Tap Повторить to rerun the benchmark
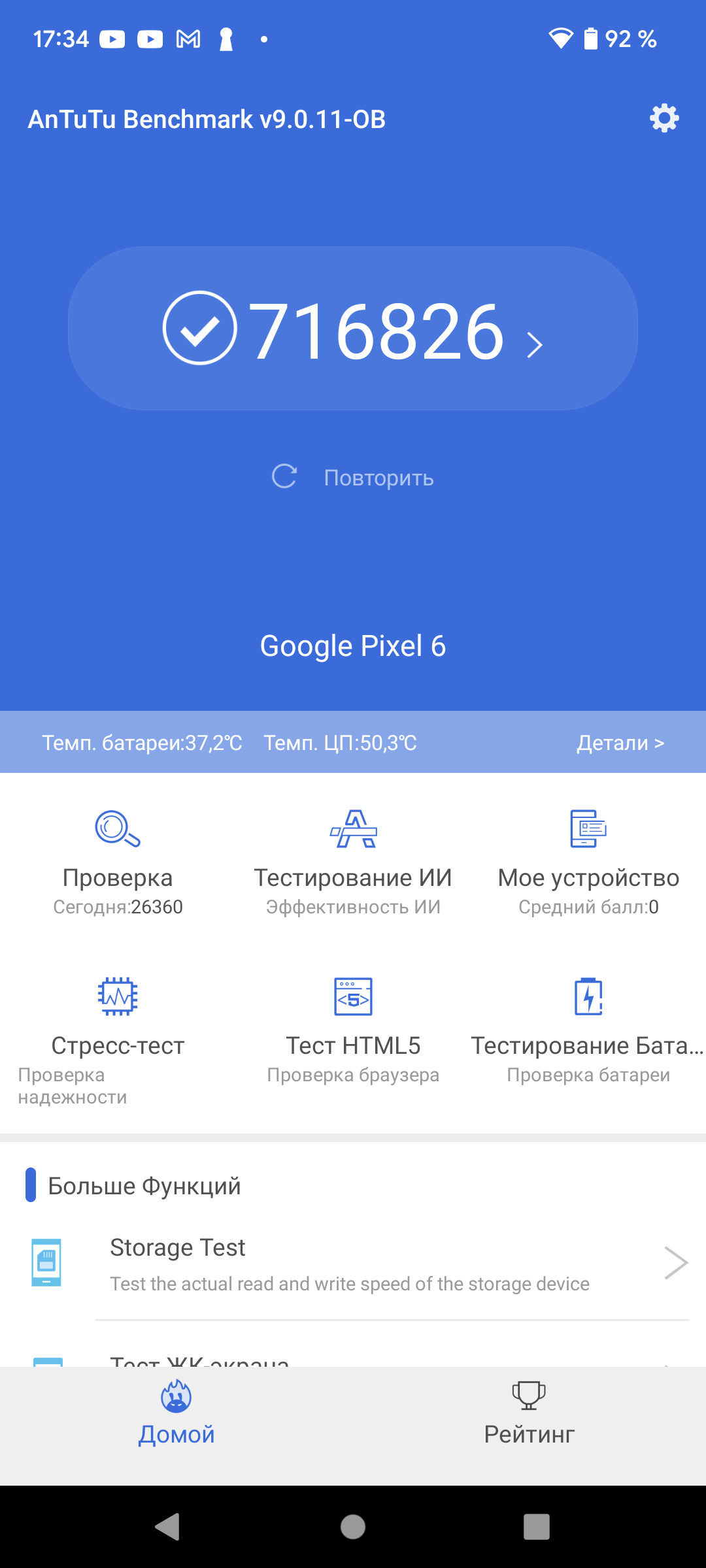Screen dimensions: 706x1568 pos(353,478)
